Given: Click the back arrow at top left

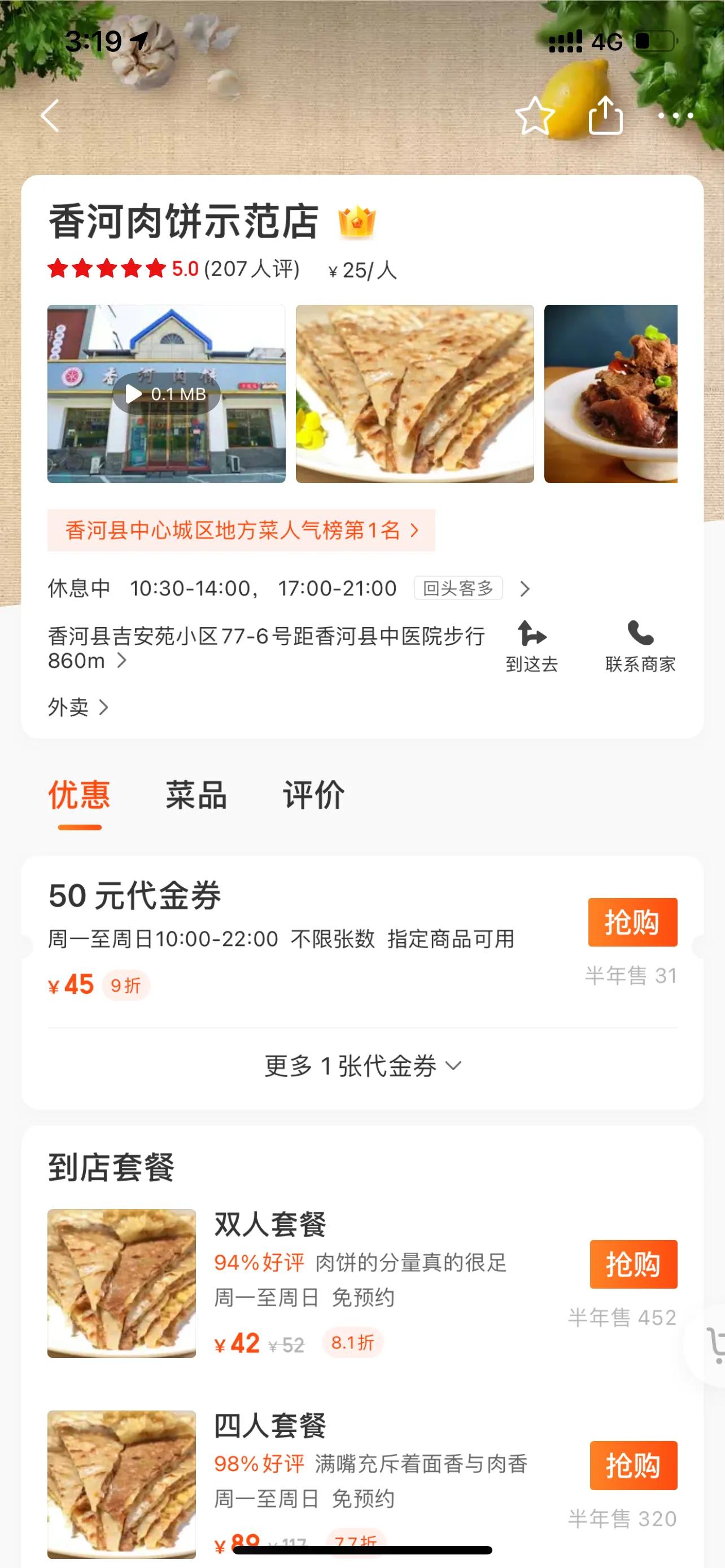Looking at the screenshot, I should click(x=50, y=116).
